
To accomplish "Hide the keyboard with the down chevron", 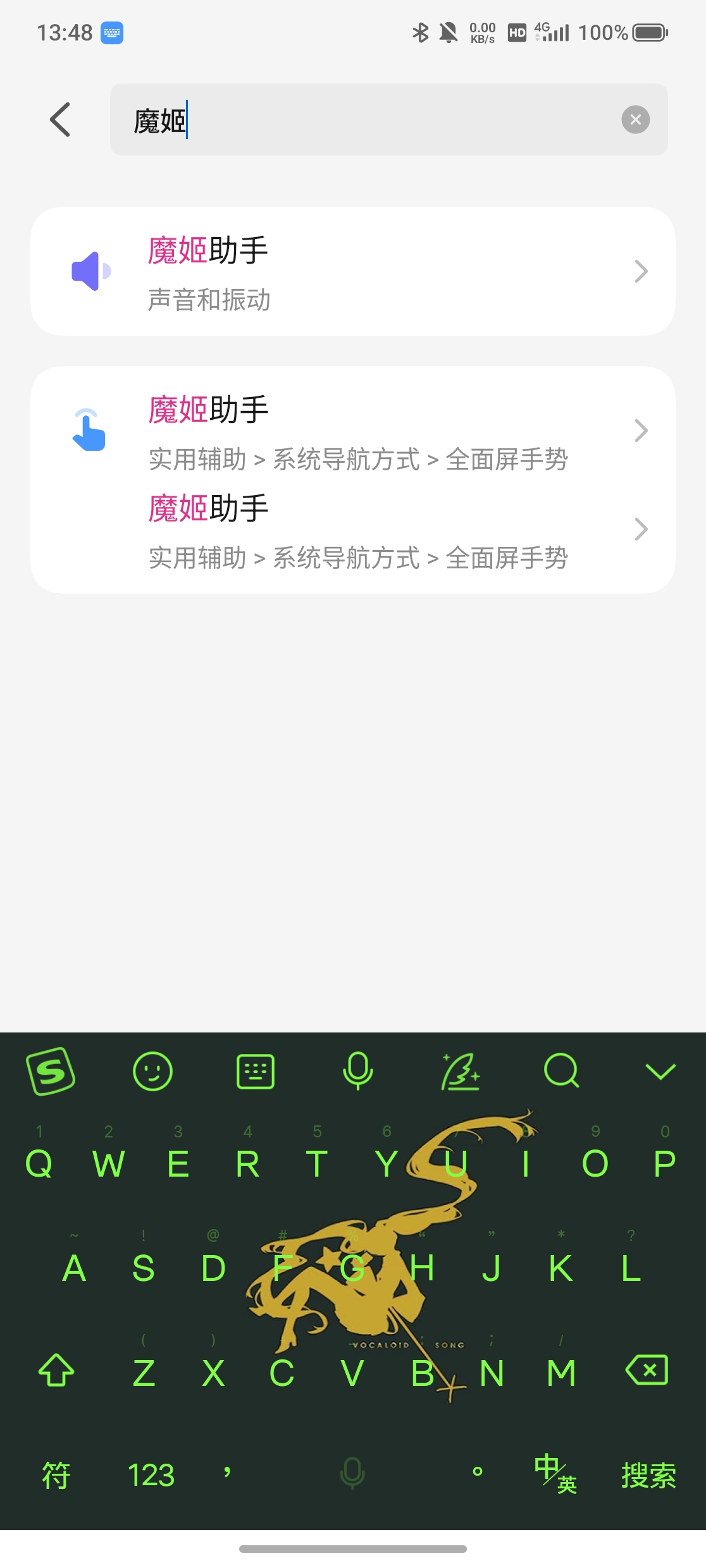I will coord(660,1071).
